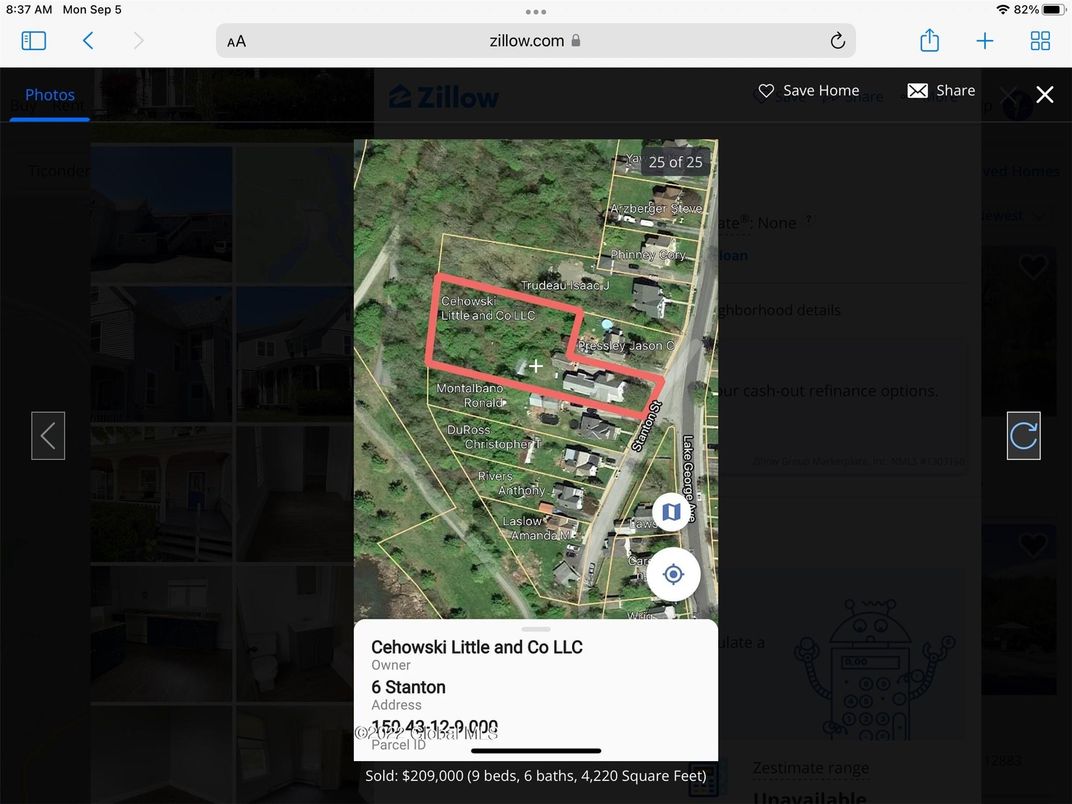The width and height of the screenshot is (1072, 804).
Task: Close the photo viewer
Action: 1045,94
